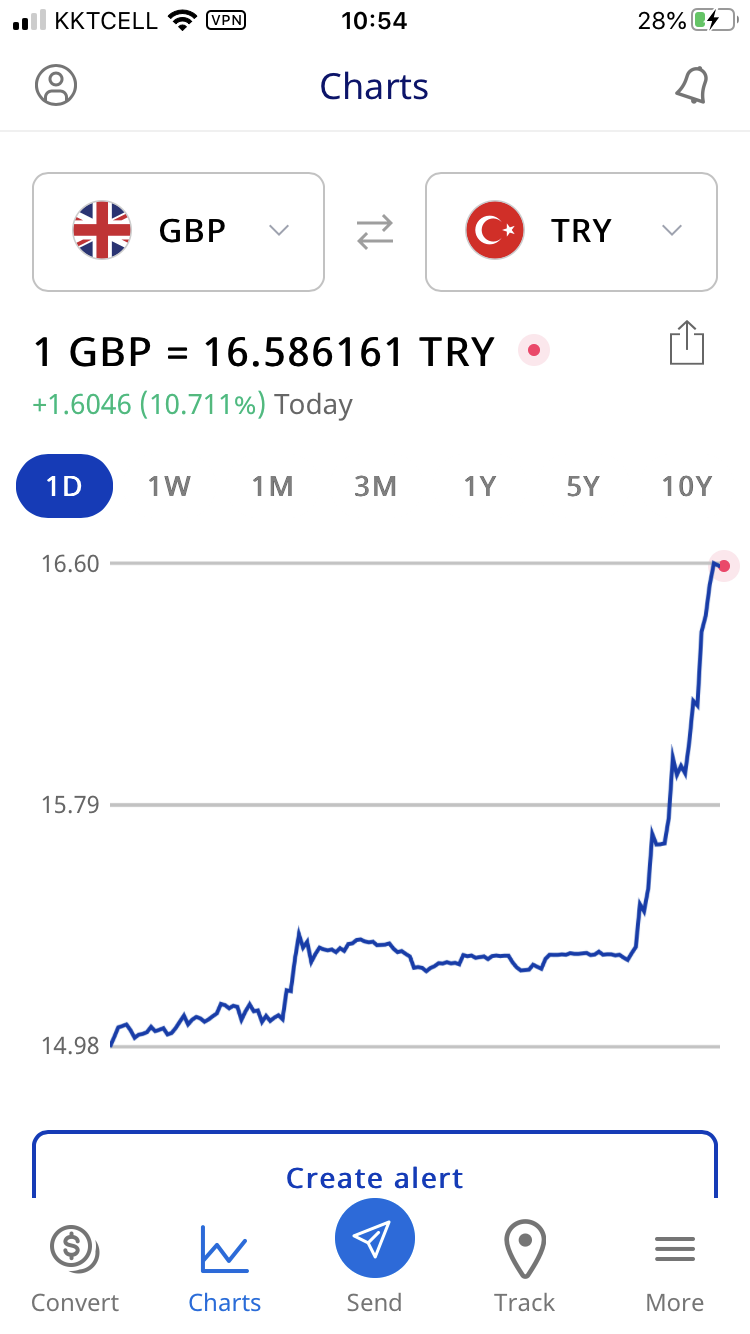The width and height of the screenshot is (750, 1334).
Task: Open the Charts tab
Action: [225, 1268]
